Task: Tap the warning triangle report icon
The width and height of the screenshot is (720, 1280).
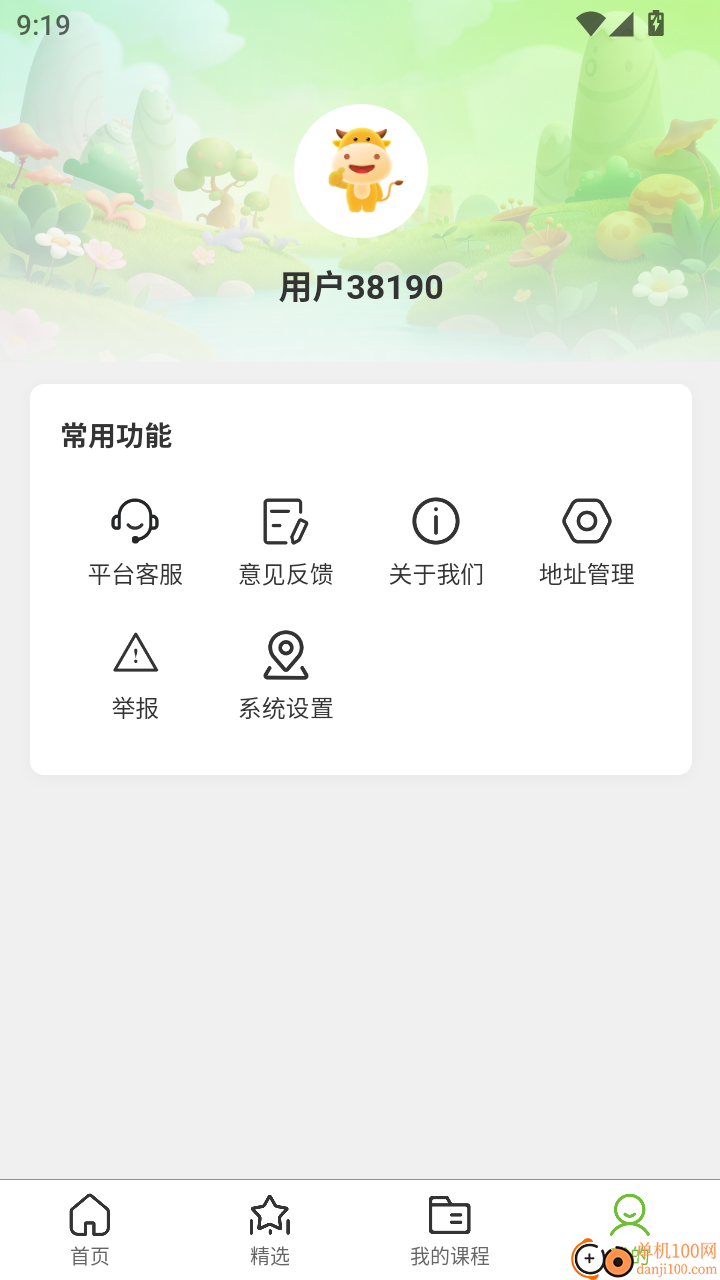Action: [x=135, y=653]
